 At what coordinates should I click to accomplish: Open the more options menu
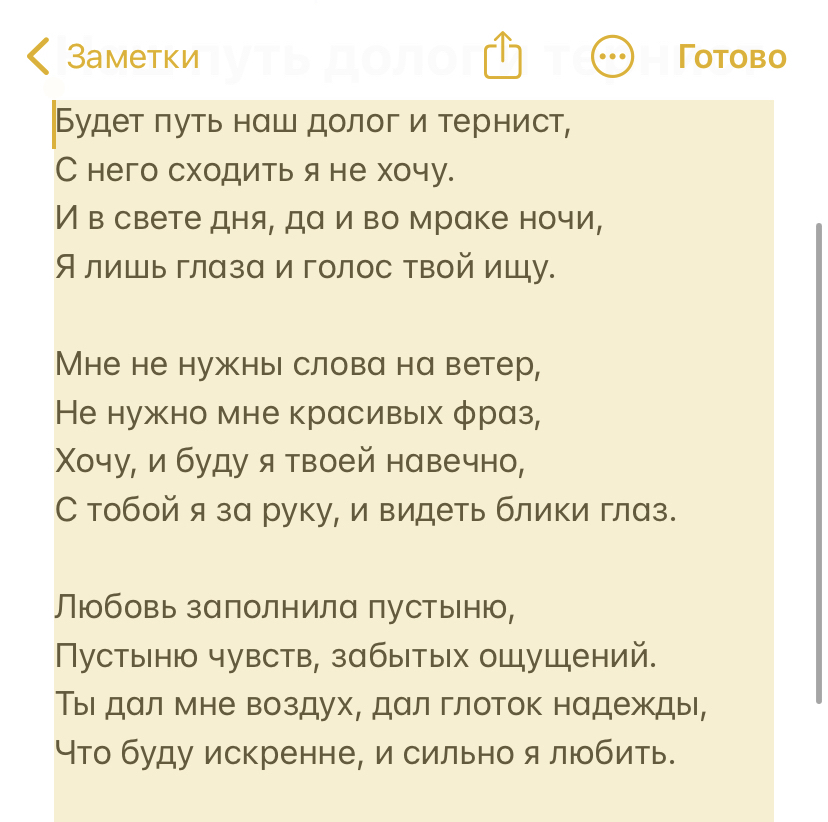pos(612,57)
